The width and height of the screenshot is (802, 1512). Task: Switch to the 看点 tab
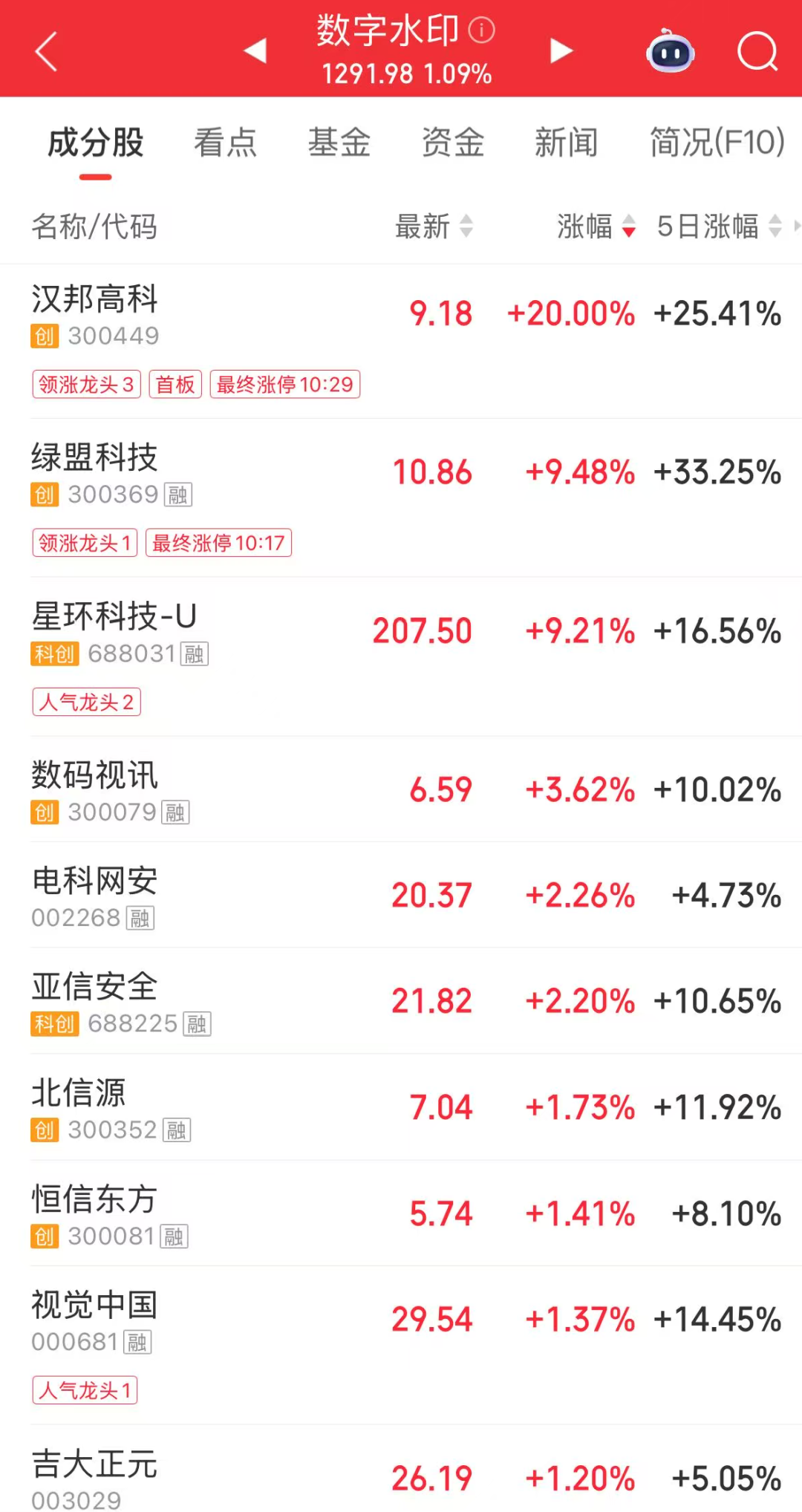pyautogui.click(x=225, y=143)
